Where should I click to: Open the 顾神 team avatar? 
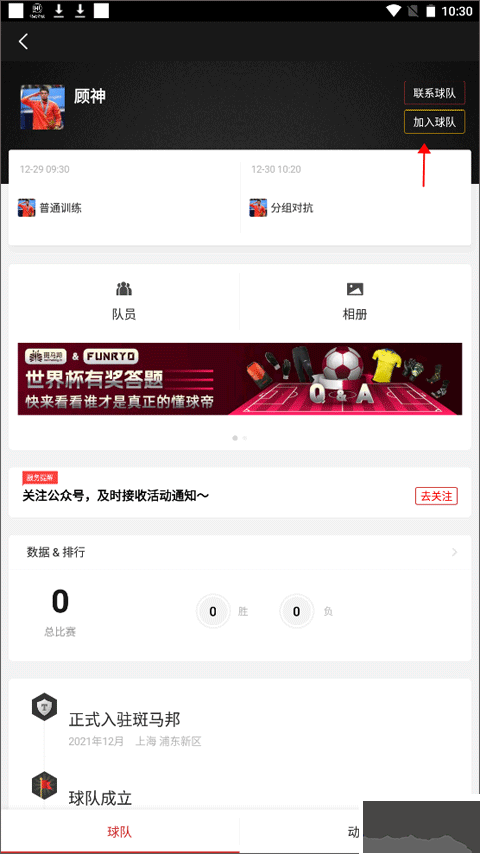[42, 107]
